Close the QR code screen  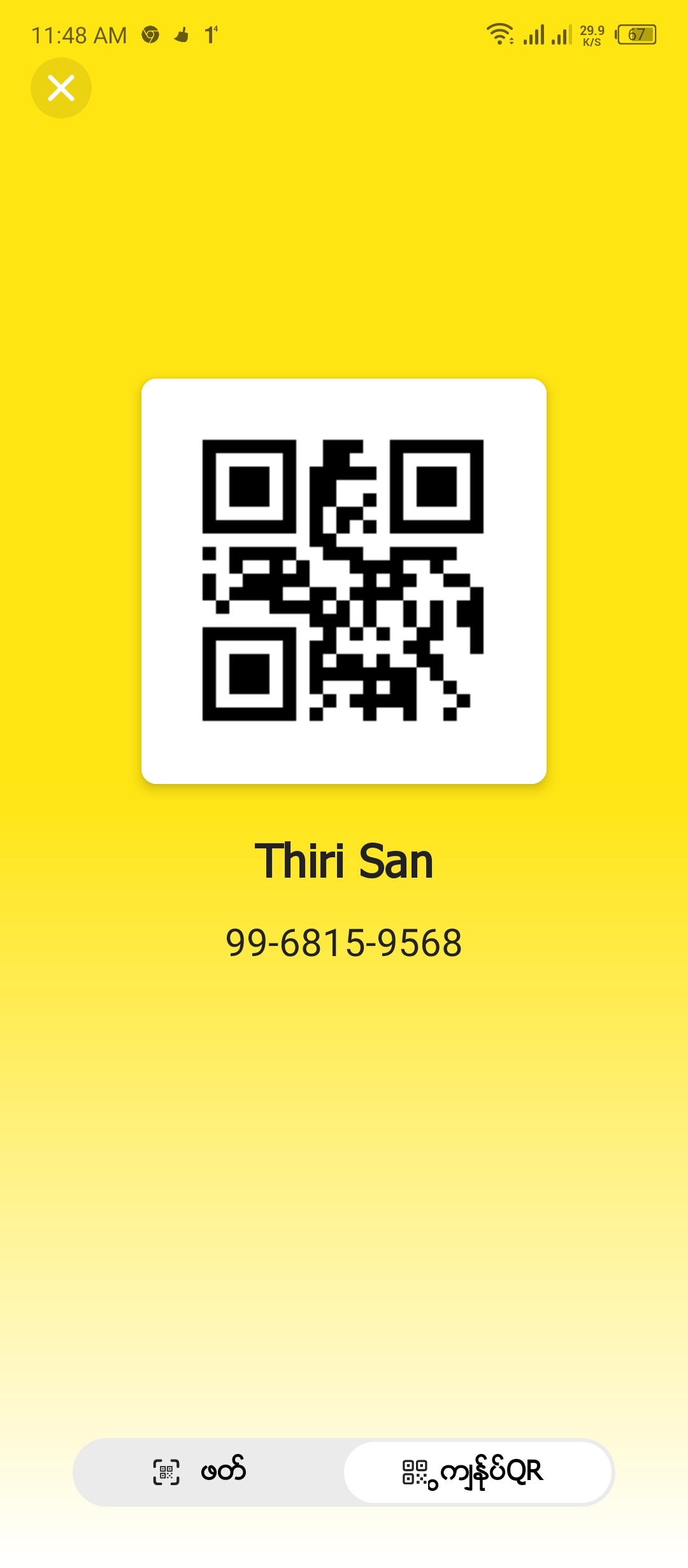point(61,88)
